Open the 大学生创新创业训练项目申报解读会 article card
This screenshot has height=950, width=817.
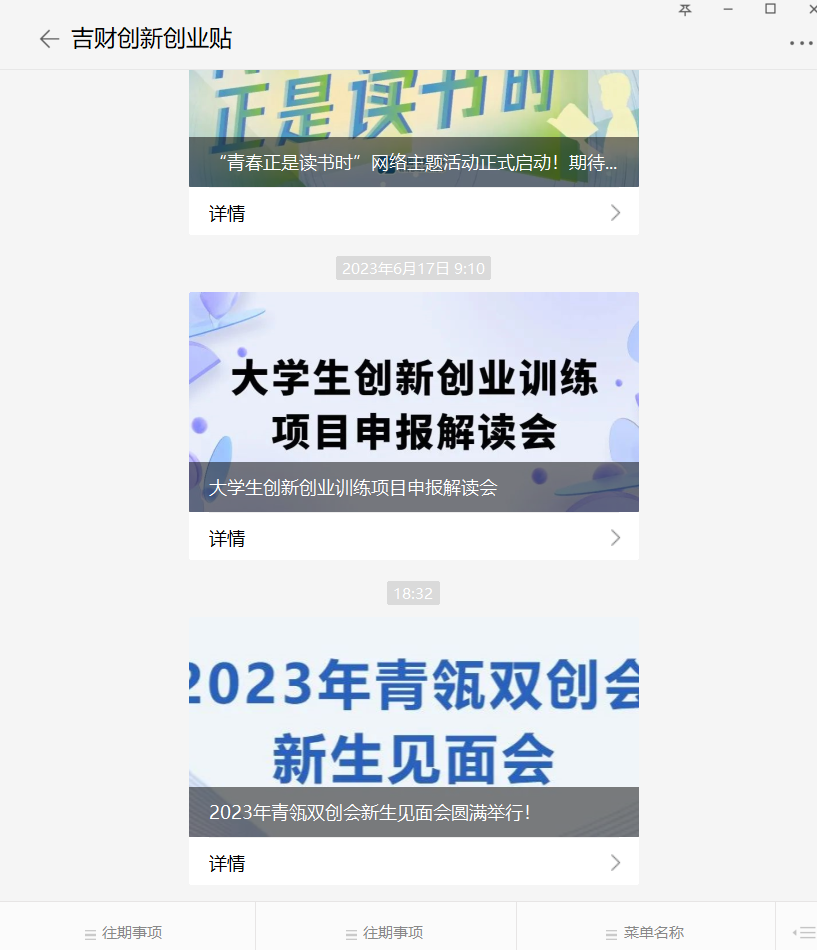pos(413,400)
